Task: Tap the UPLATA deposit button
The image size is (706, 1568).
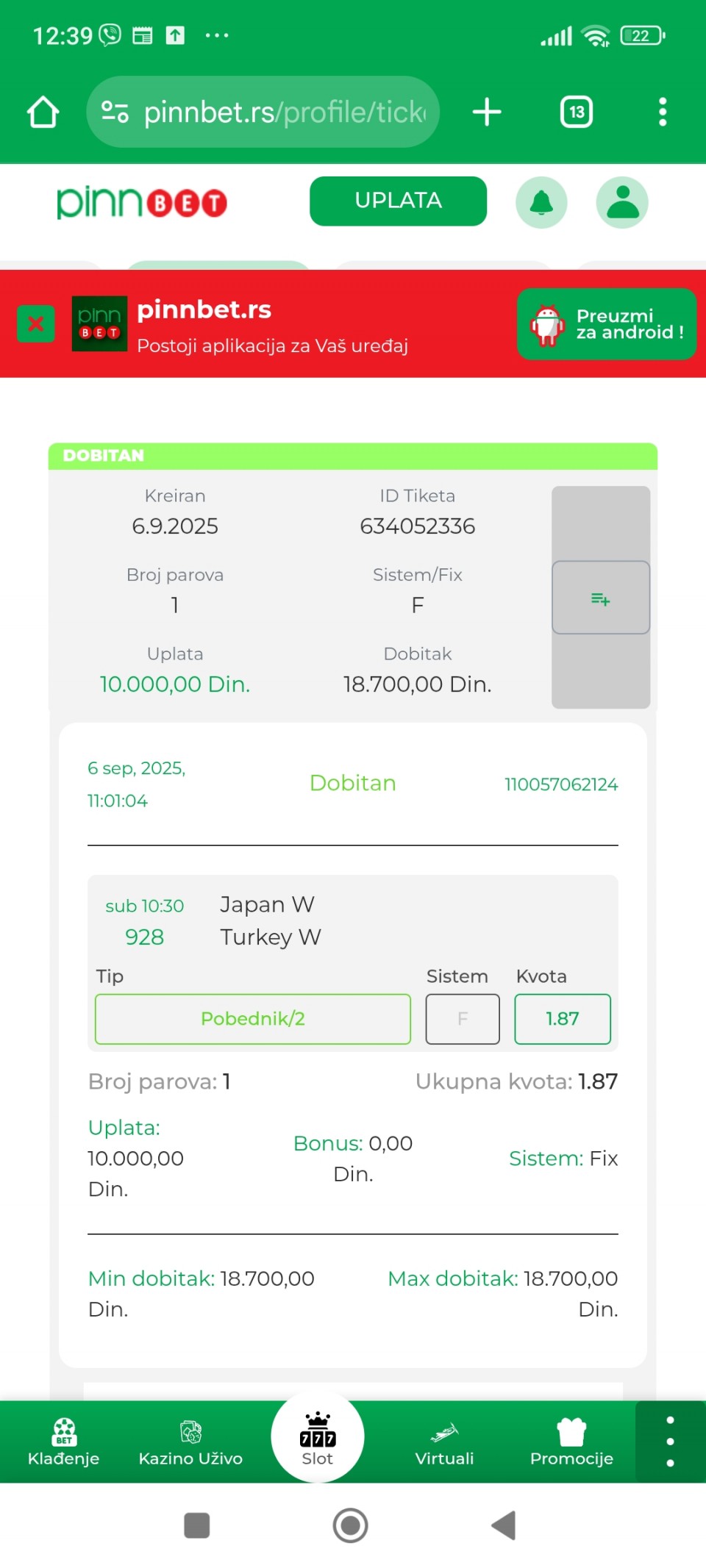Action: [x=398, y=201]
